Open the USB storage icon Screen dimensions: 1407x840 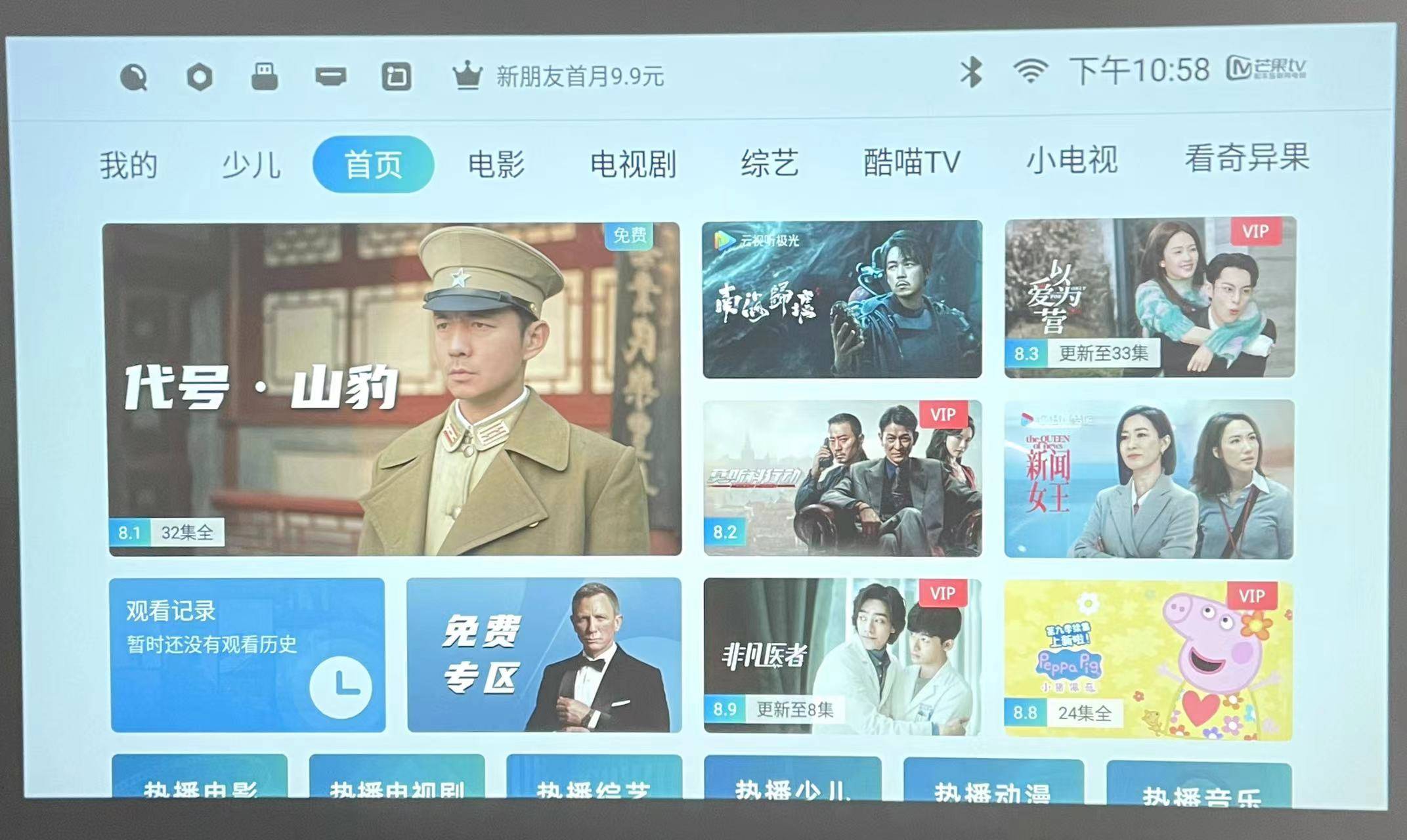click(x=265, y=77)
